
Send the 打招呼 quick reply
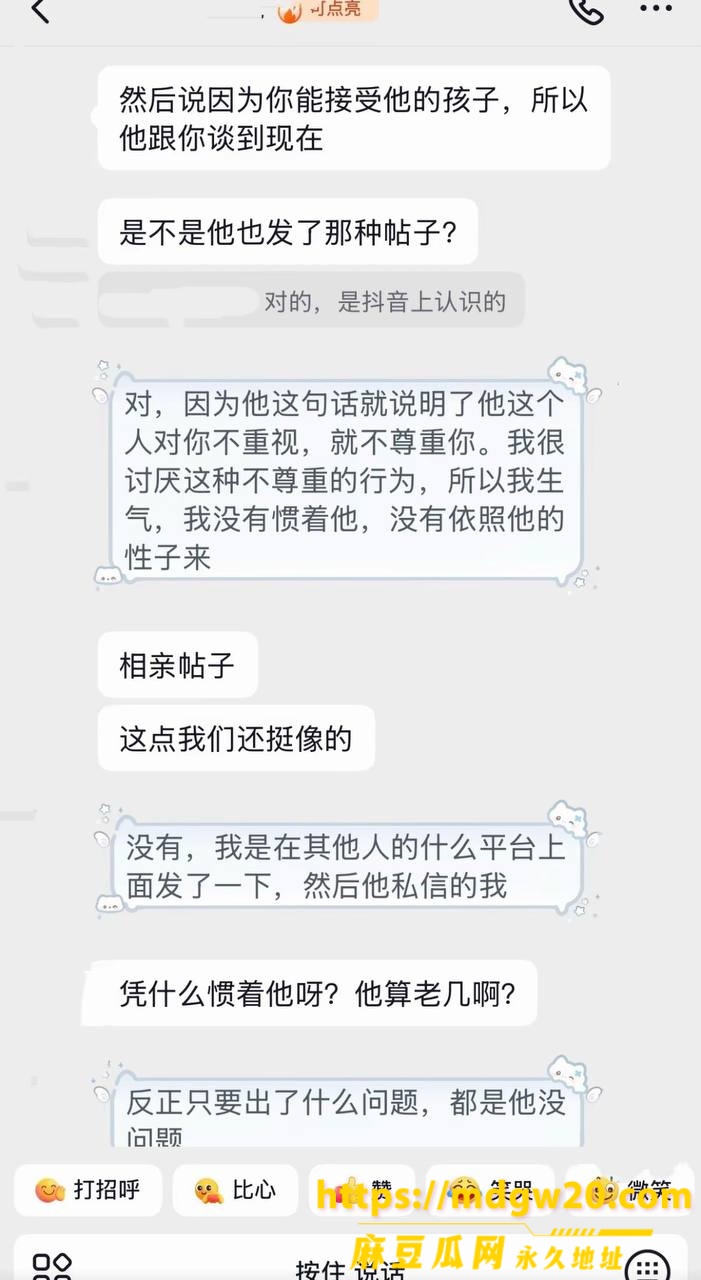pos(88,1190)
